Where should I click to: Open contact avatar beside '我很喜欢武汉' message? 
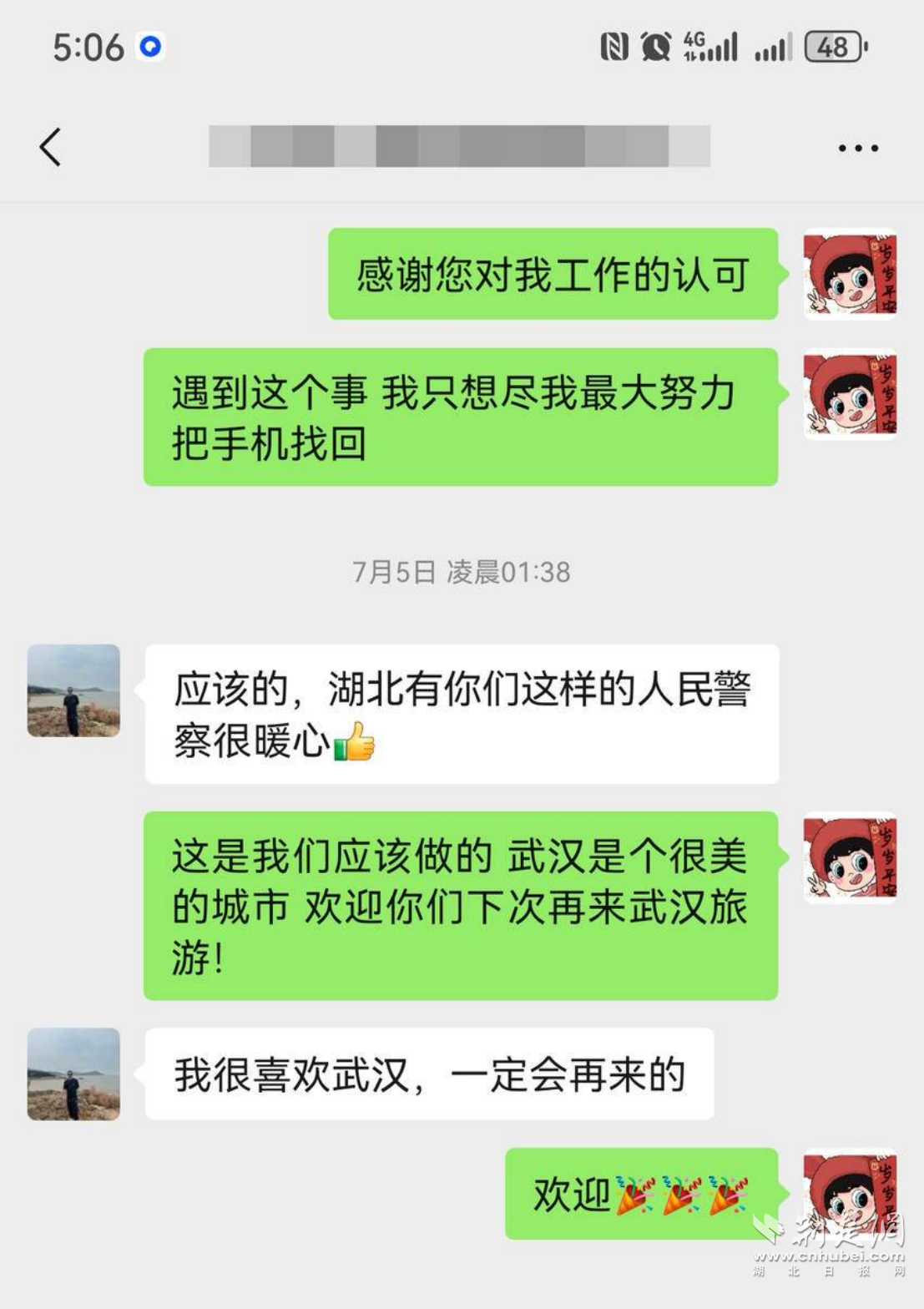(x=73, y=1074)
